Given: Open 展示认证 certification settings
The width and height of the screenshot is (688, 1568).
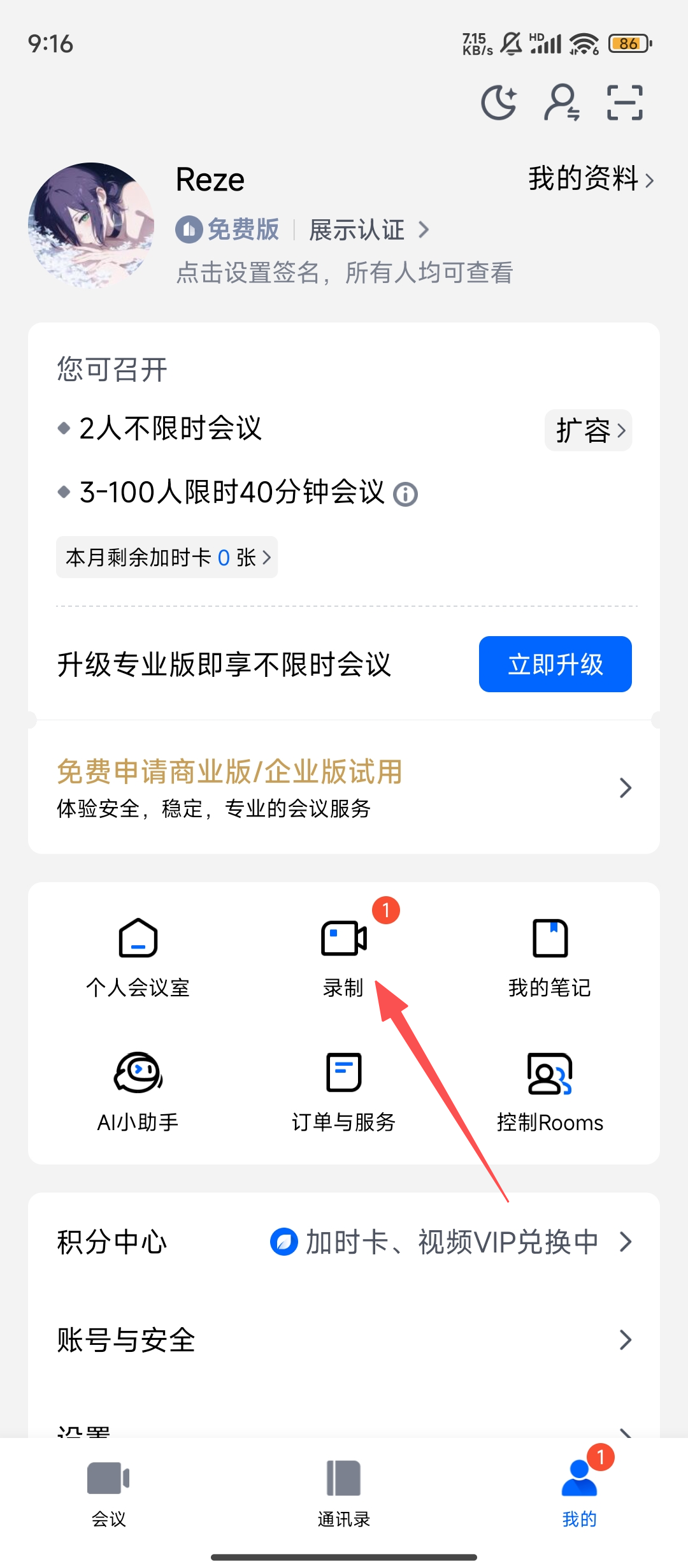Looking at the screenshot, I should click(368, 229).
